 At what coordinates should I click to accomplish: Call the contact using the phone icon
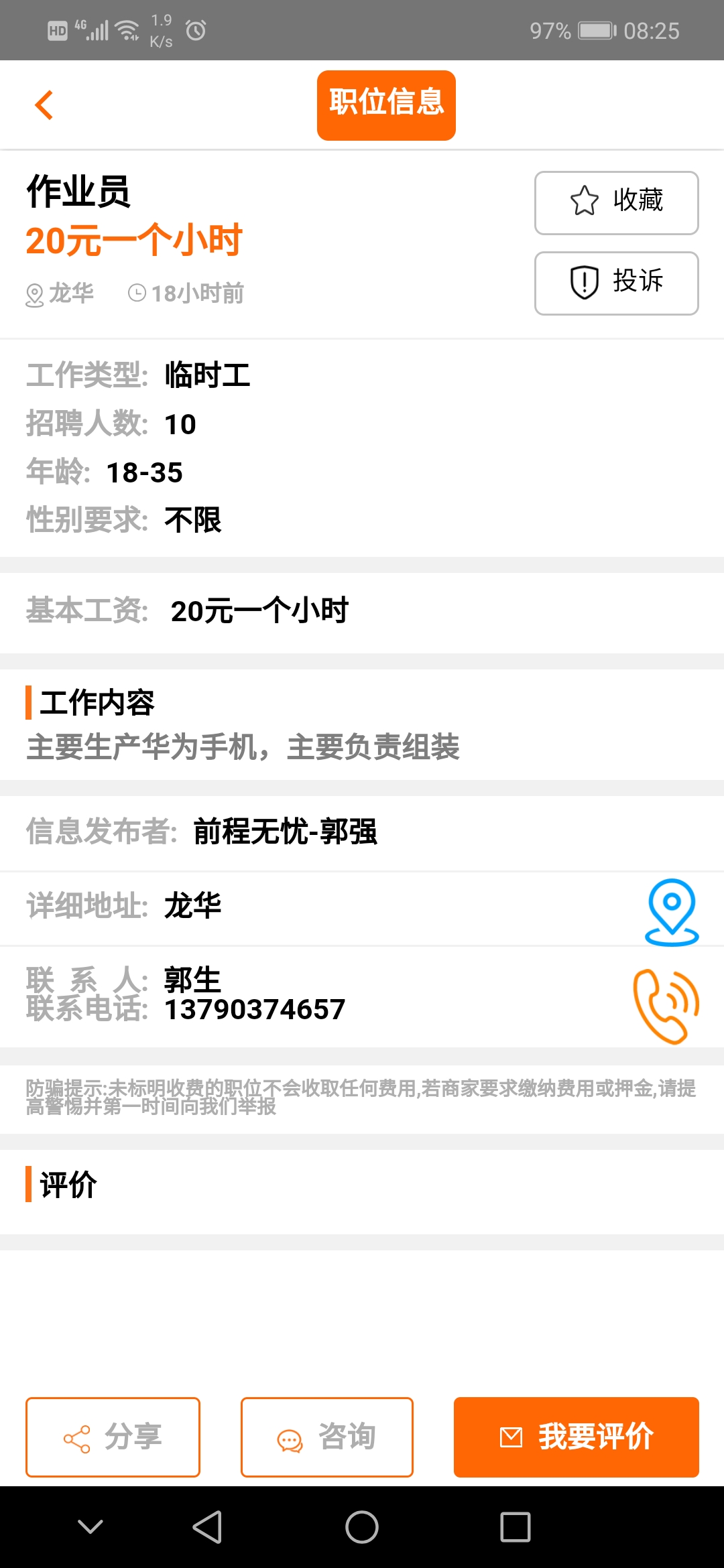[x=666, y=1006]
